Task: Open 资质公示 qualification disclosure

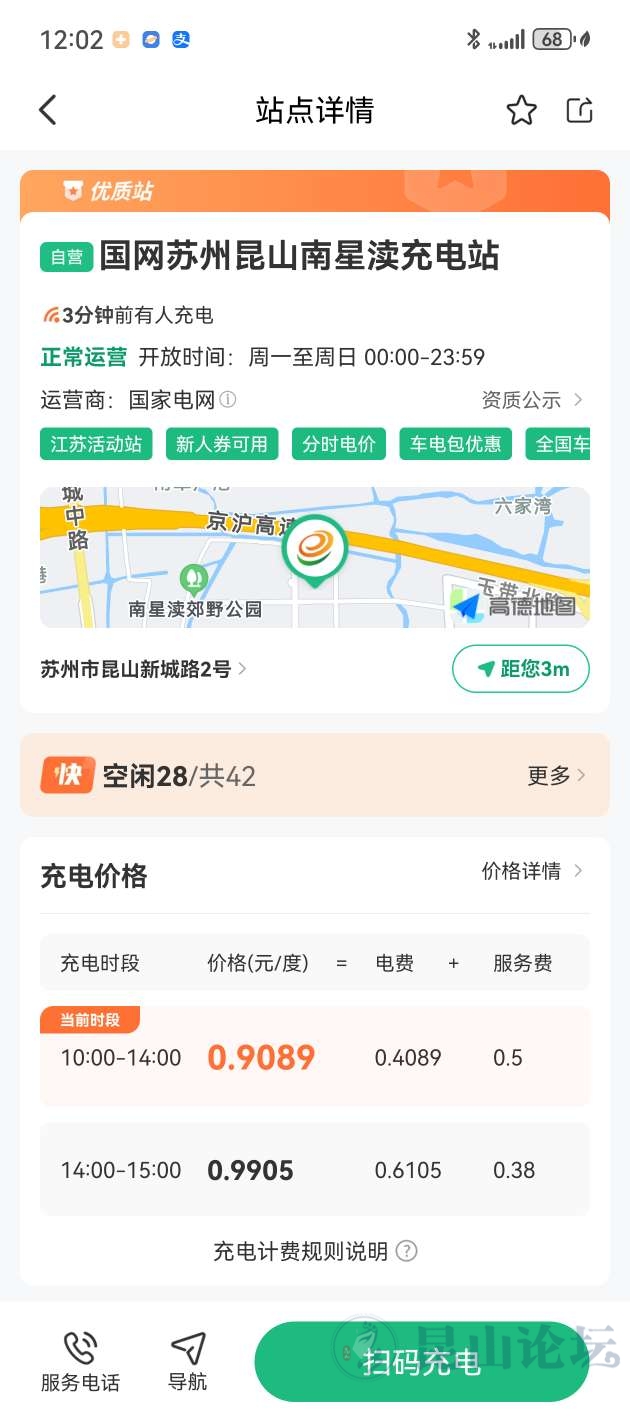Action: [532, 400]
